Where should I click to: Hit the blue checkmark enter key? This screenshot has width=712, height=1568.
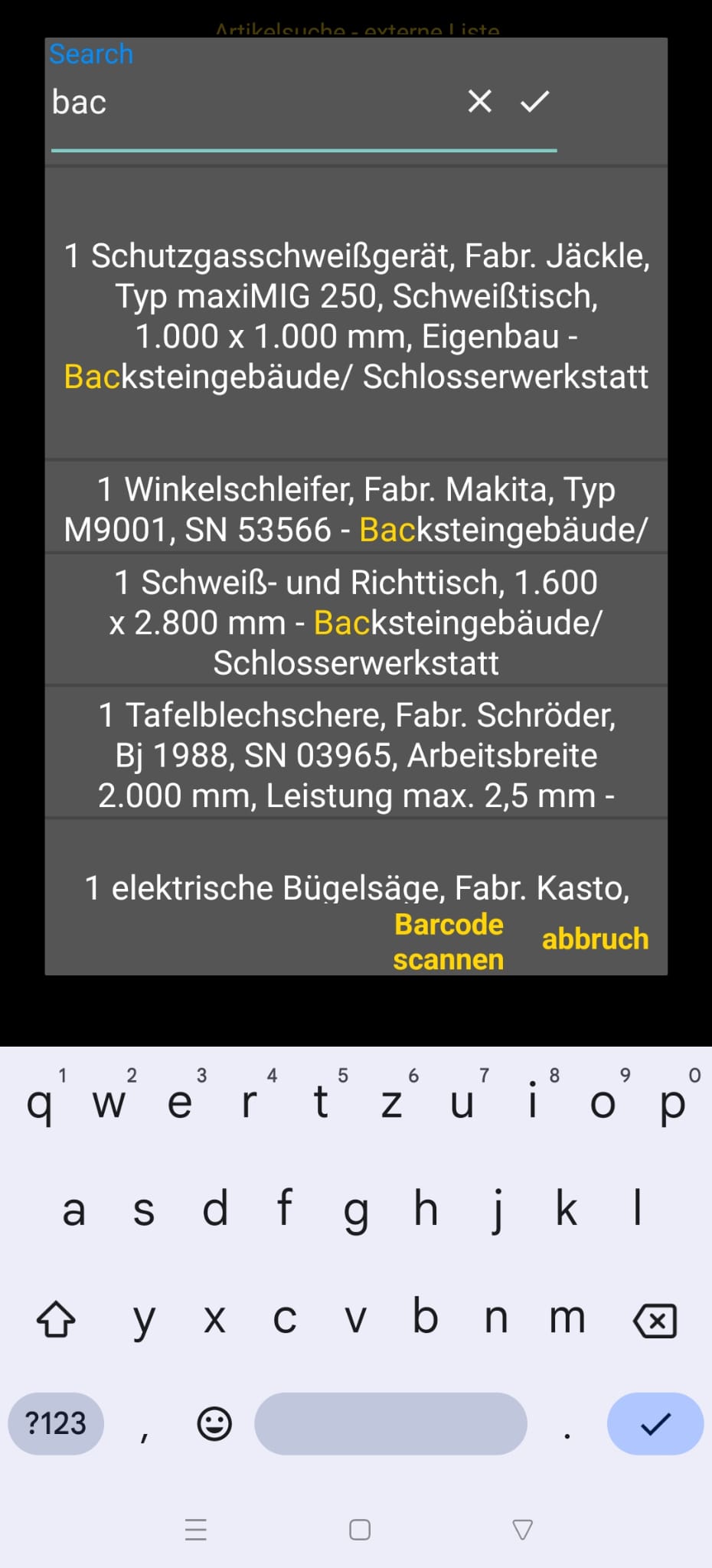tap(655, 1423)
